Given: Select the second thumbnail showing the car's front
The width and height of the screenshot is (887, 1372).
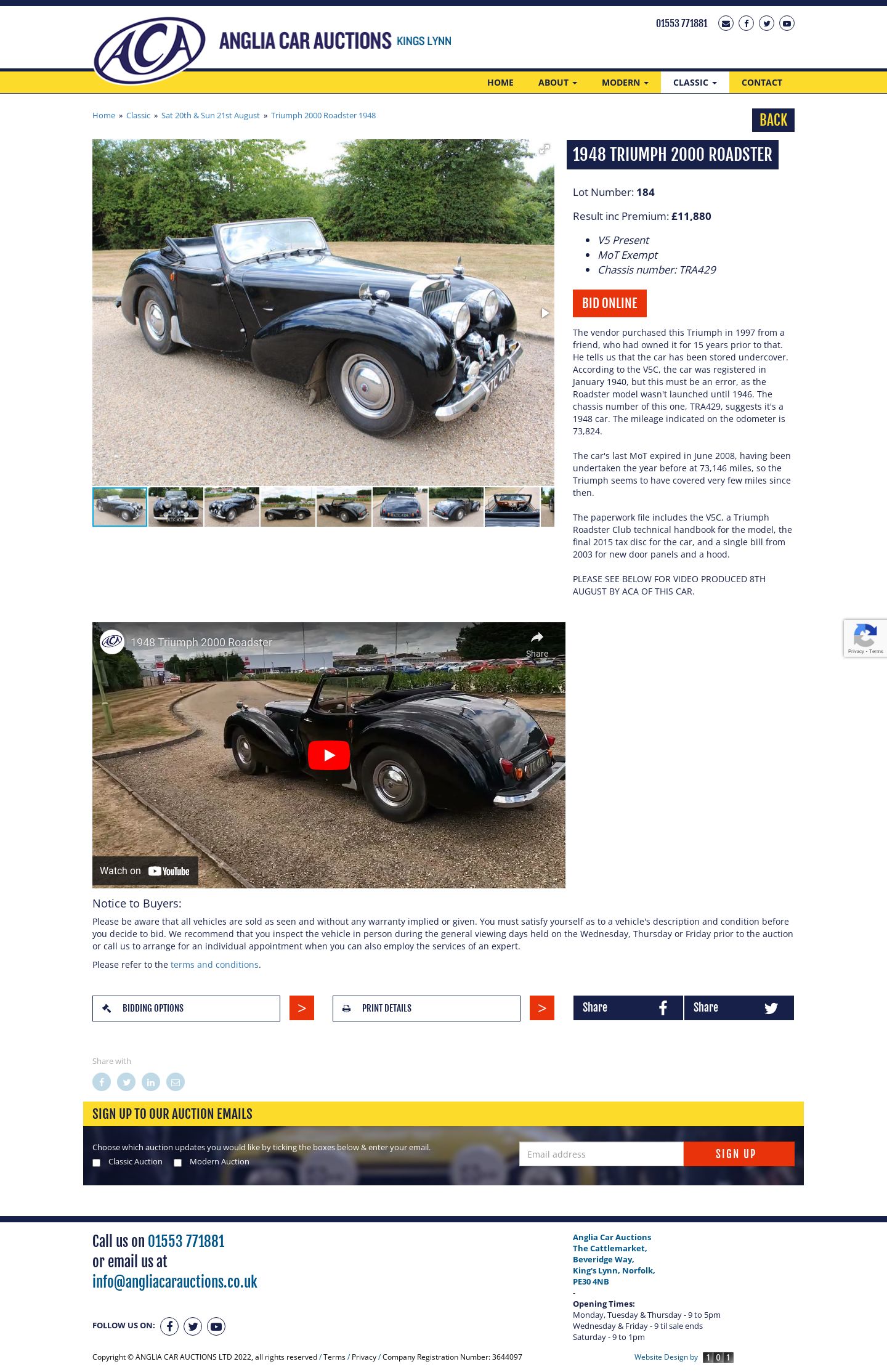Looking at the screenshot, I should 176,507.
